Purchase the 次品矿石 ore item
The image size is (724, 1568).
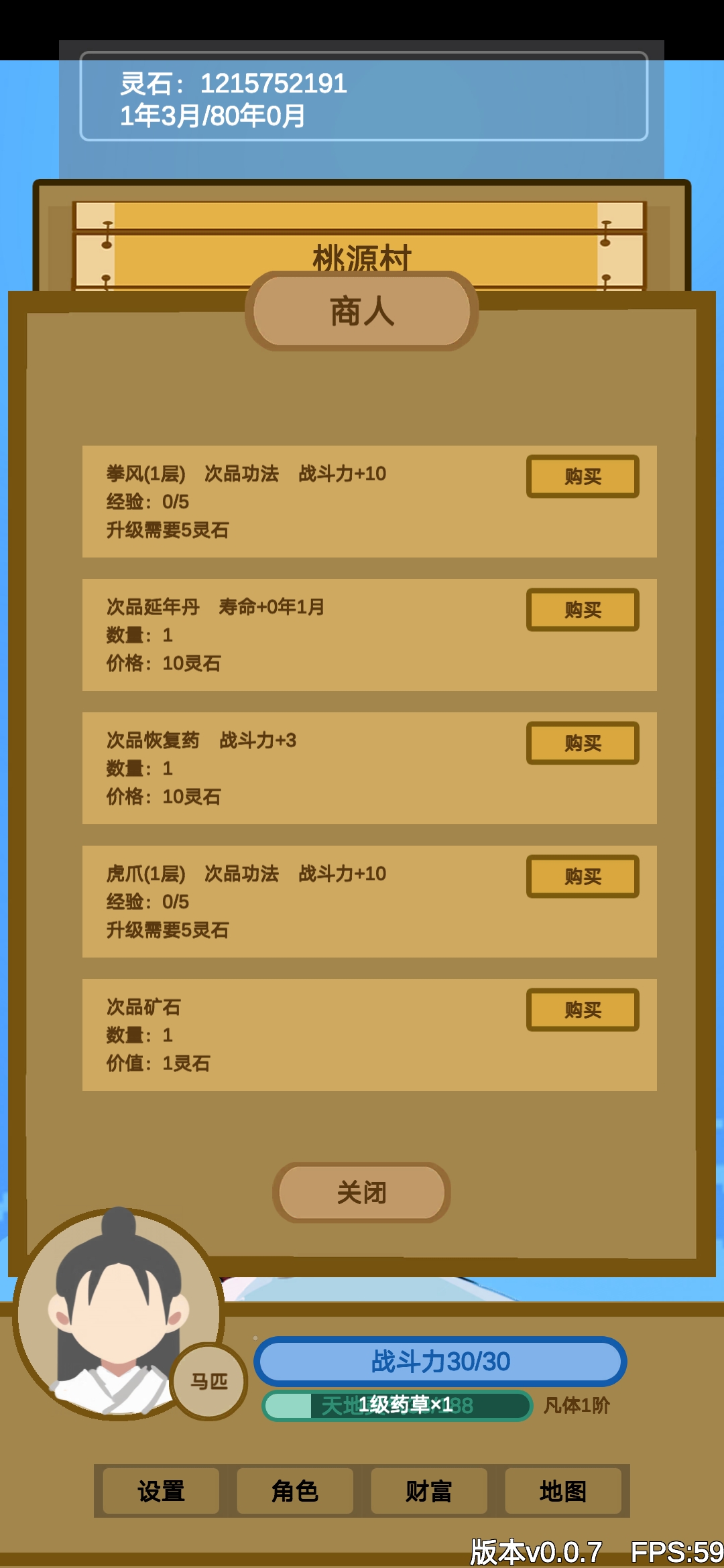coord(582,1008)
